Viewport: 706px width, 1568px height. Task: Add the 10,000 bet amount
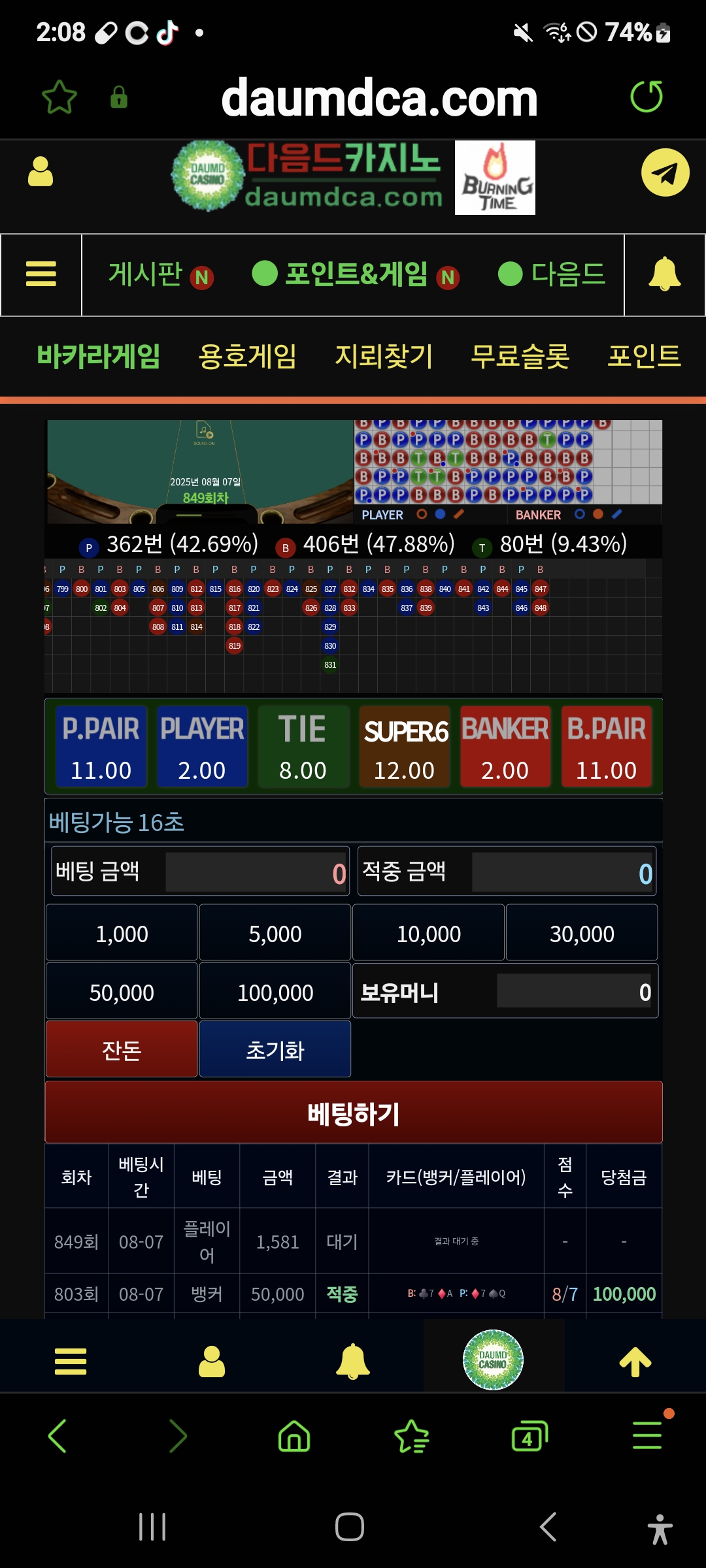point(428,933)
